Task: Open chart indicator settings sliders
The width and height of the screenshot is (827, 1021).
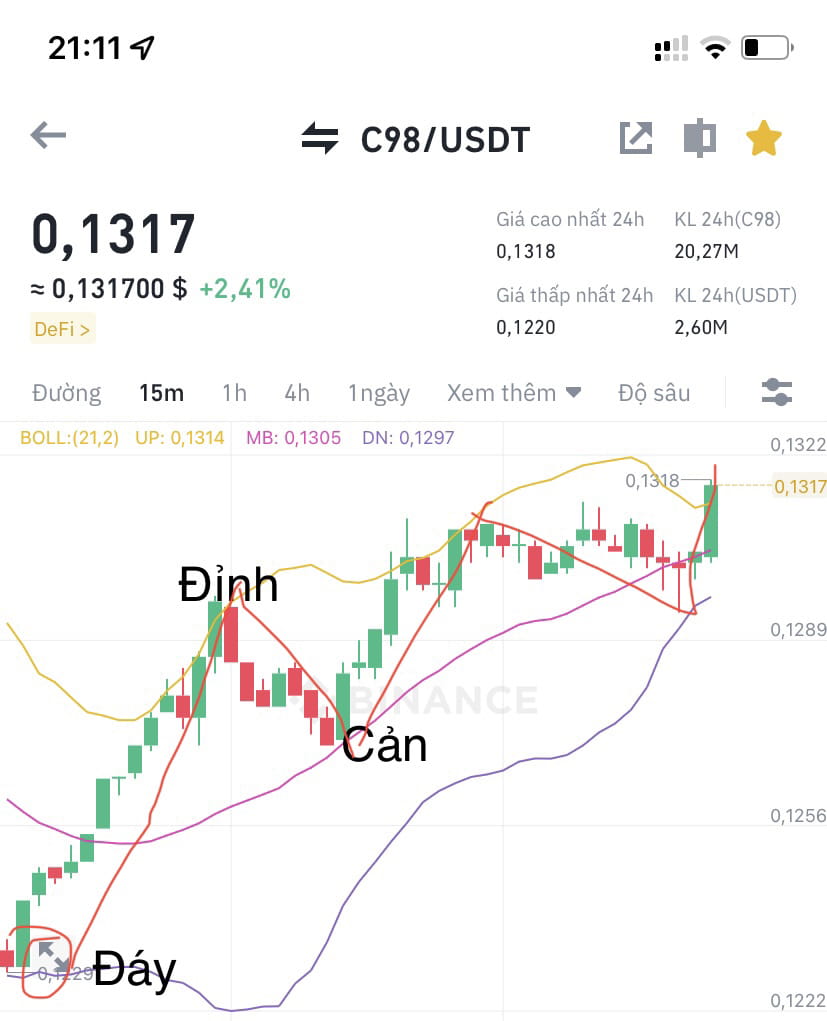Action: [776, 392]
